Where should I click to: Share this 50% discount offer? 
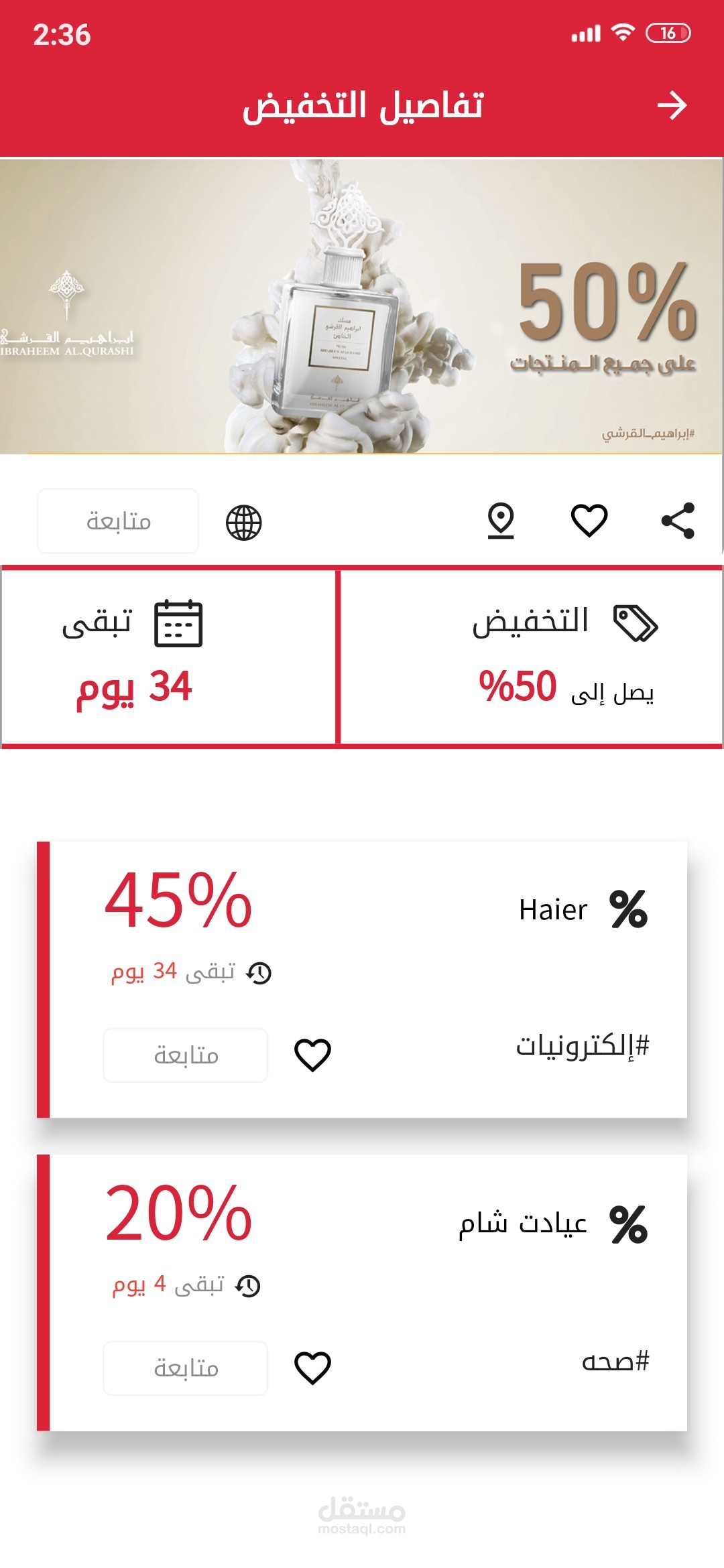coord(678,521)
